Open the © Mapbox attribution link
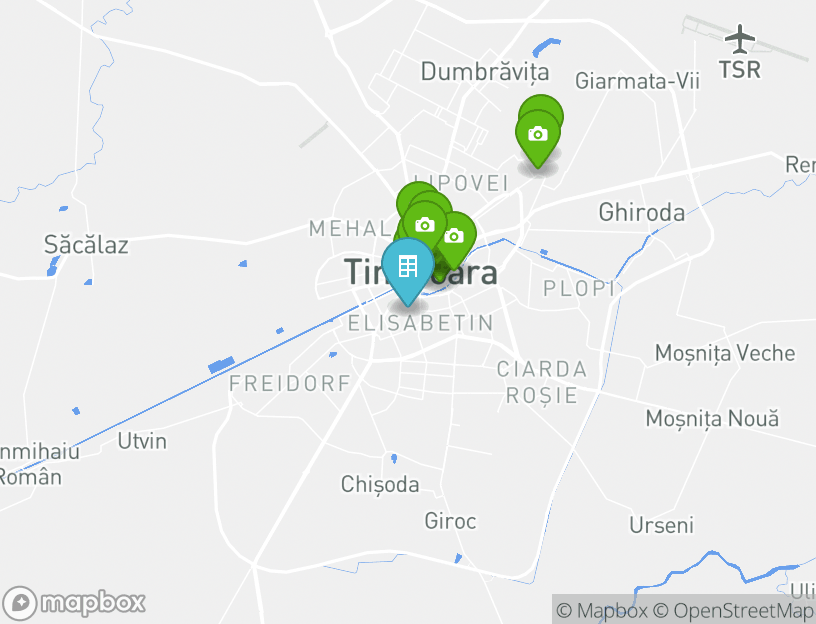816x624 pixels. click(596, 610)
